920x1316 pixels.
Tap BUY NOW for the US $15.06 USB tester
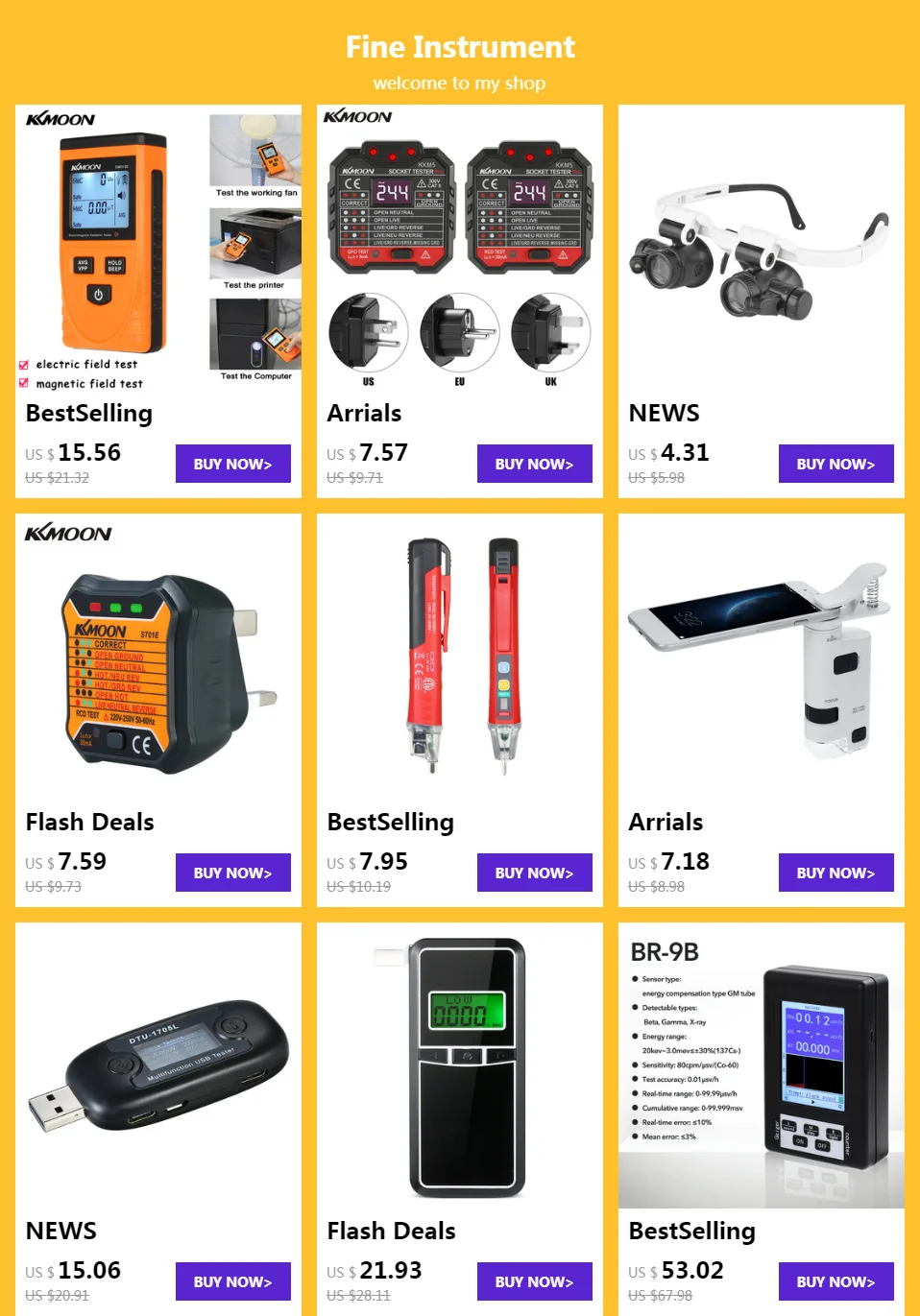[x=232, y=1281]
